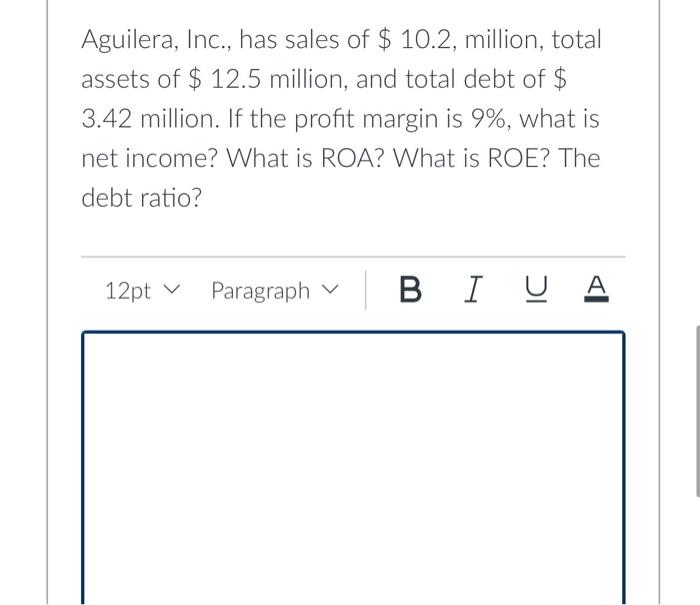Viewport: 700px width, 605px height.
Task: Toggle bold formatting
Action: click(x=409, y=291)
